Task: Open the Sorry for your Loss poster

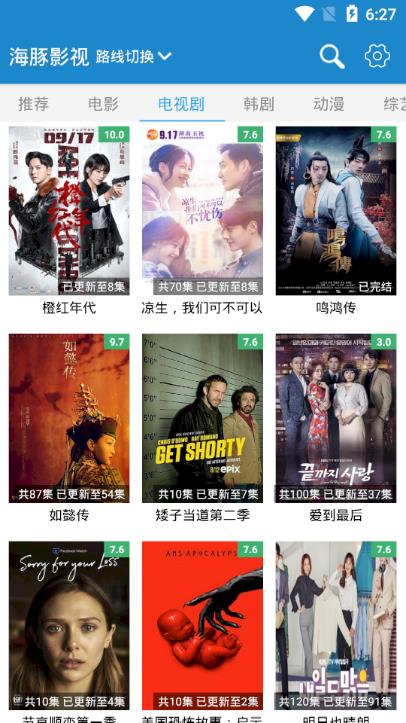Action: click(69, 626)
